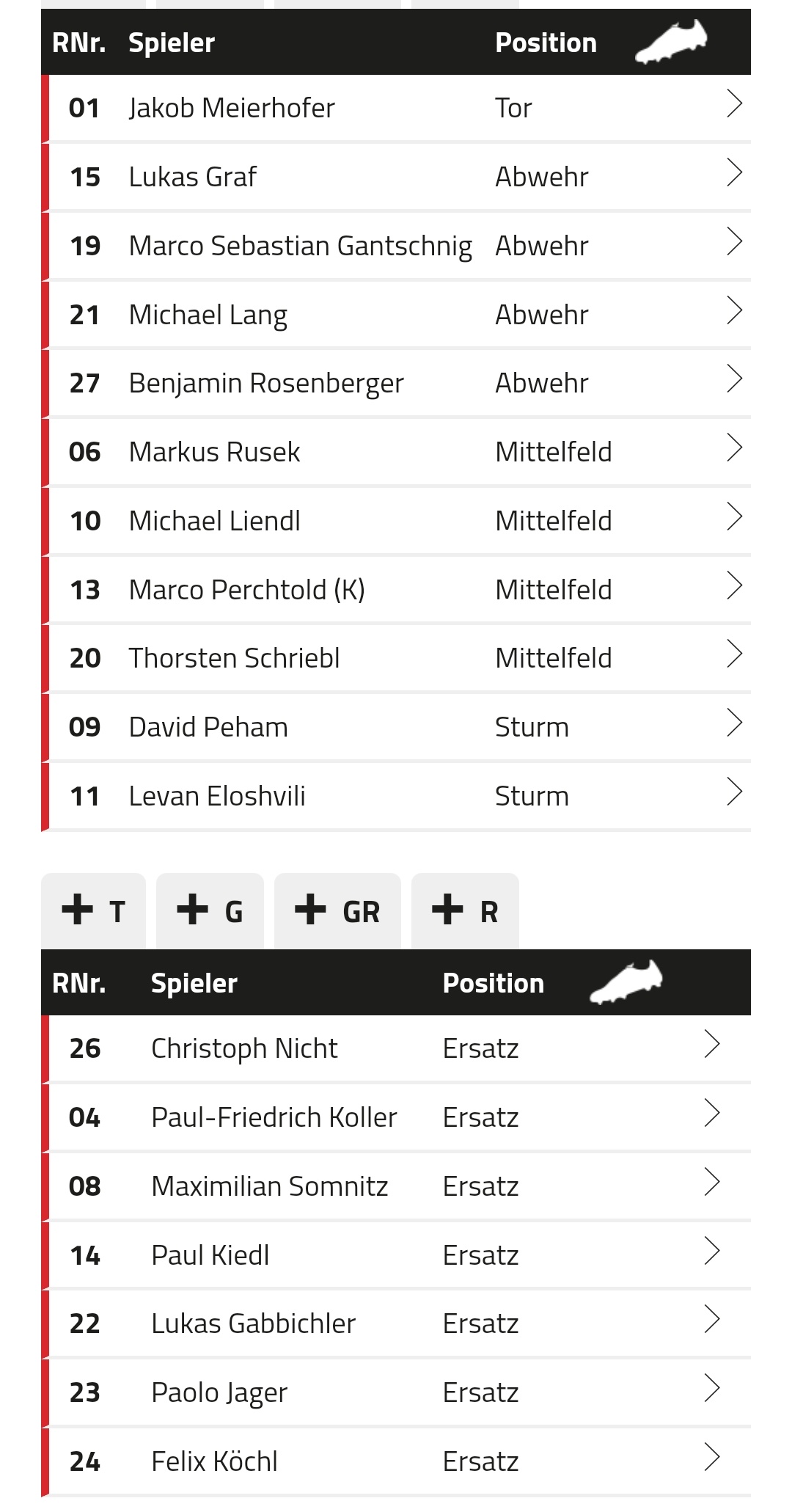Switch to the GR tab

[337, 911]
